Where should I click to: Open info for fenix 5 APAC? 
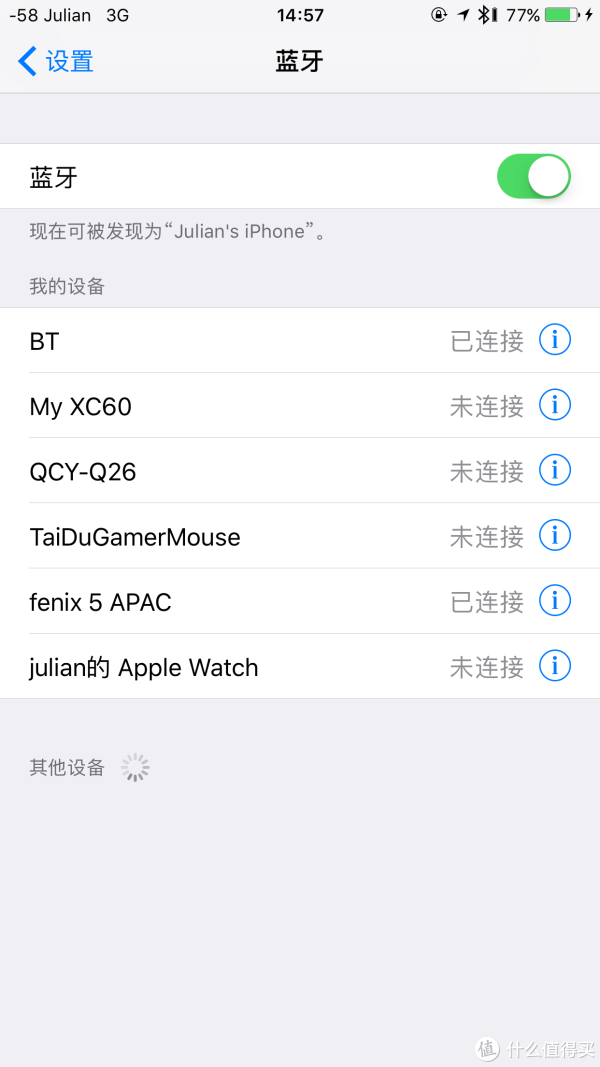pos(554,601)
